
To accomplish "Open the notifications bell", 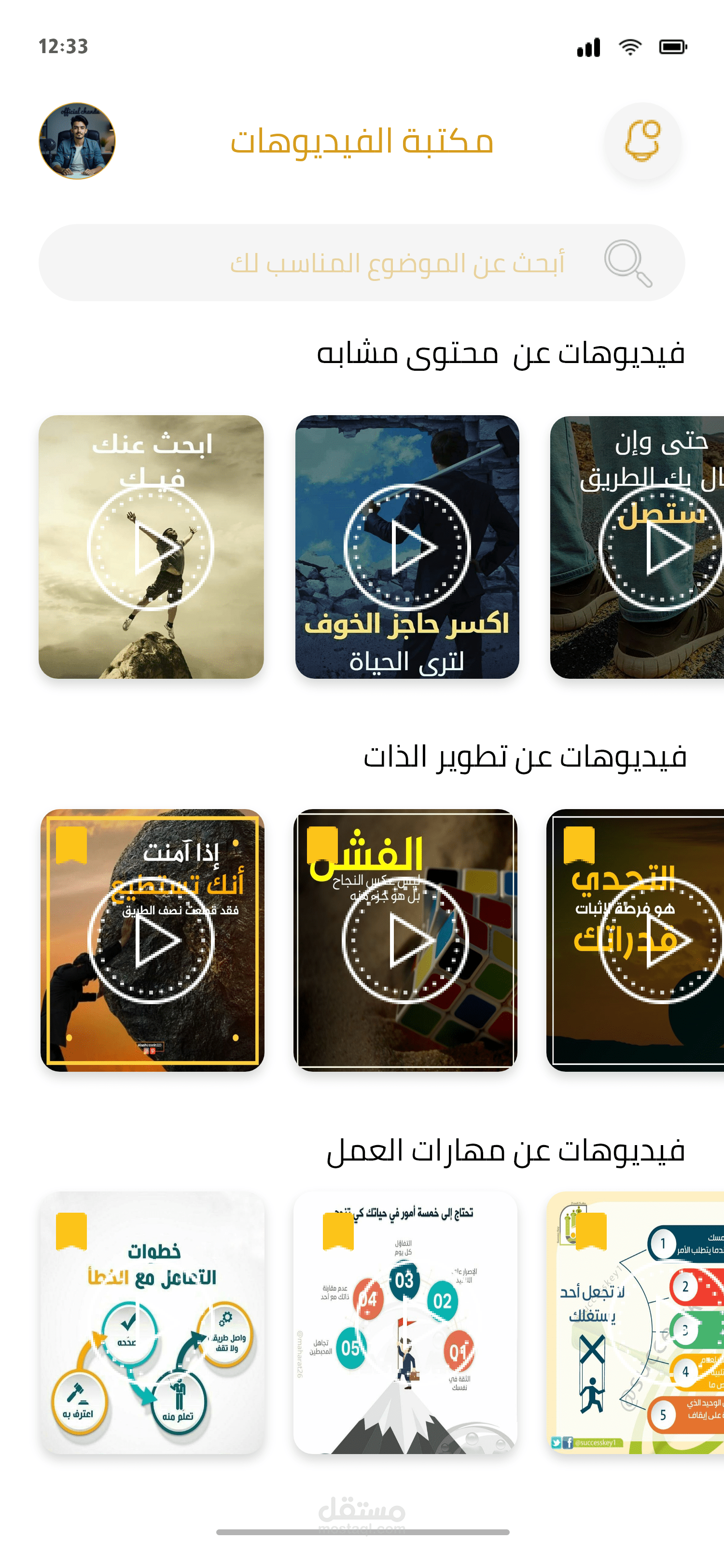I will [x=642, y=140].
